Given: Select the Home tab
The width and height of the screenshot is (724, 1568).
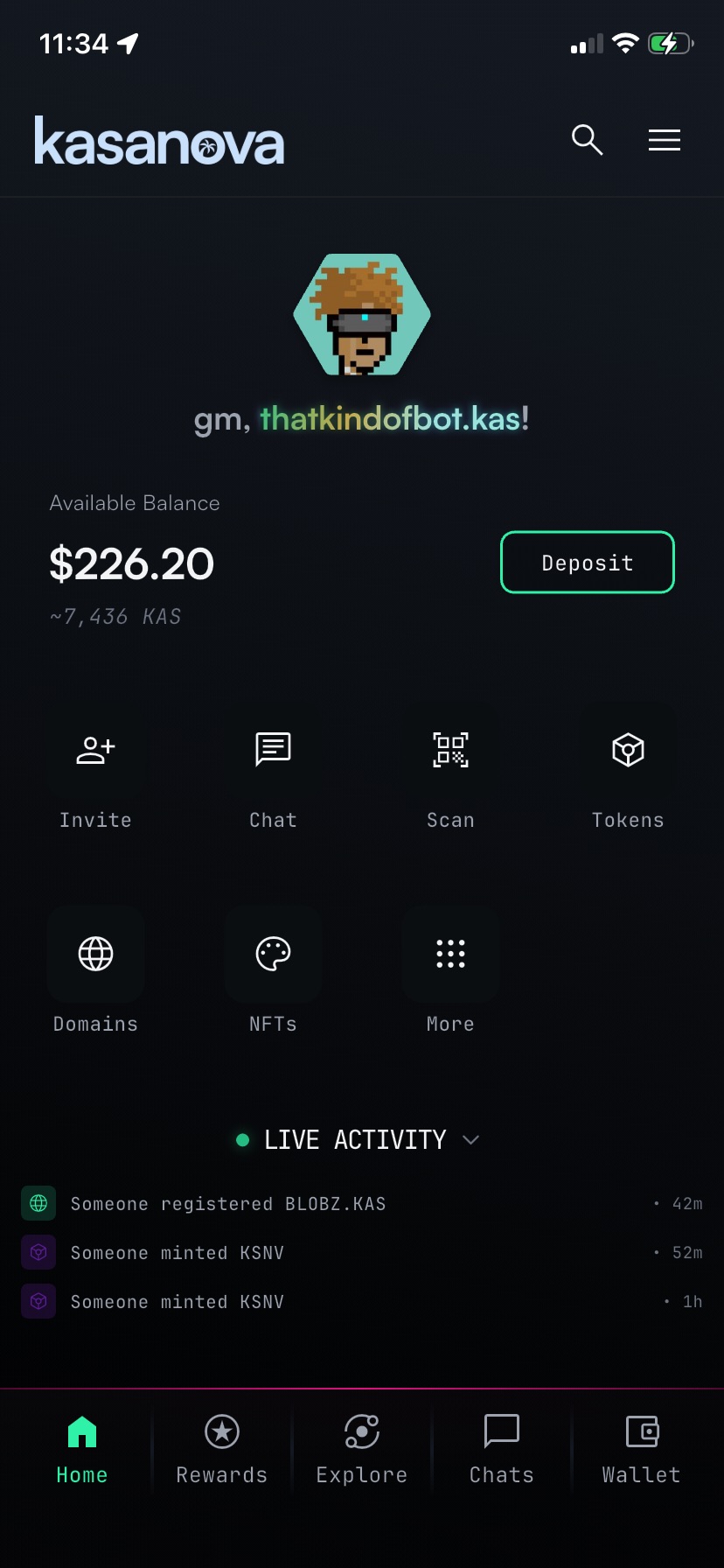Looking at the screenshot, I should [81, 1448].
